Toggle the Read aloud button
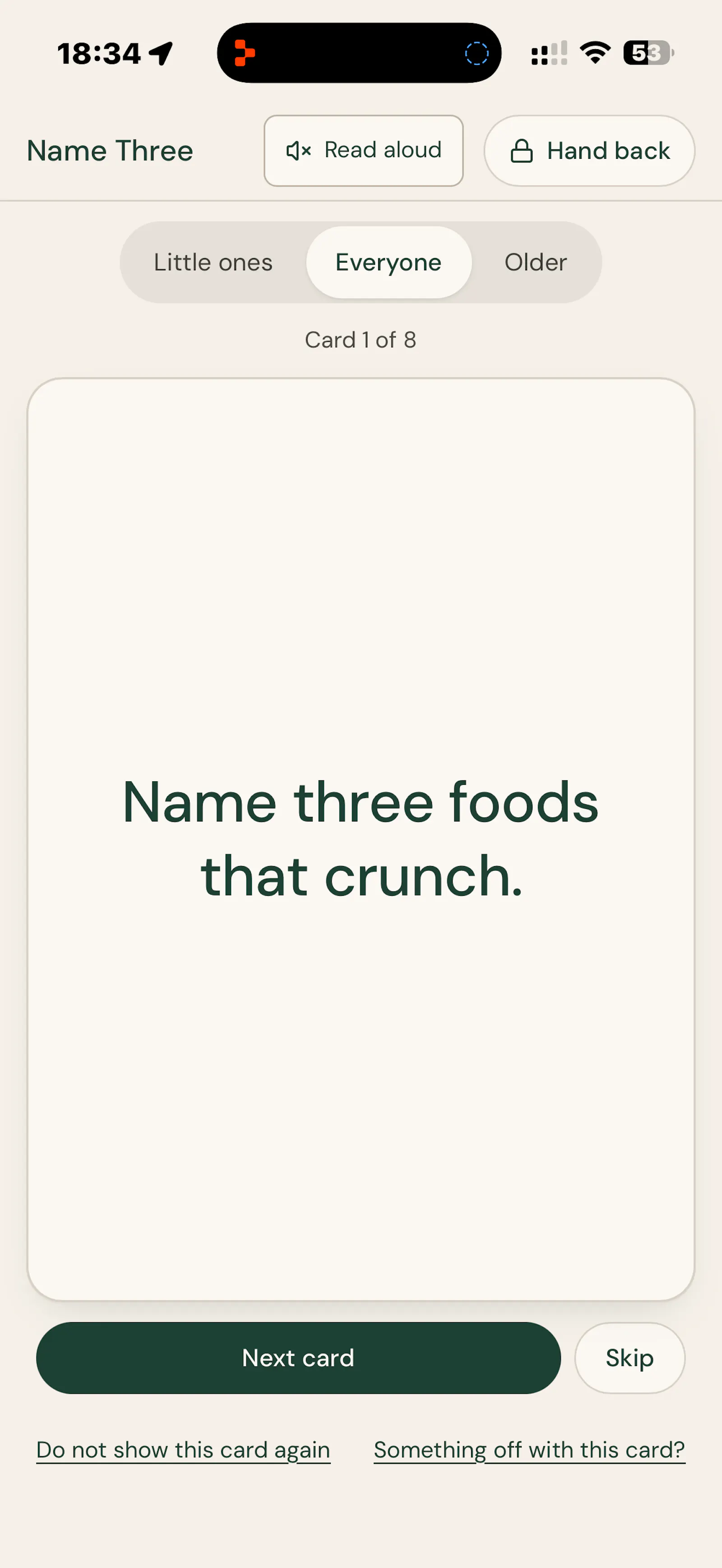The width and height of the screenshot is (722, 1568). 363,150
